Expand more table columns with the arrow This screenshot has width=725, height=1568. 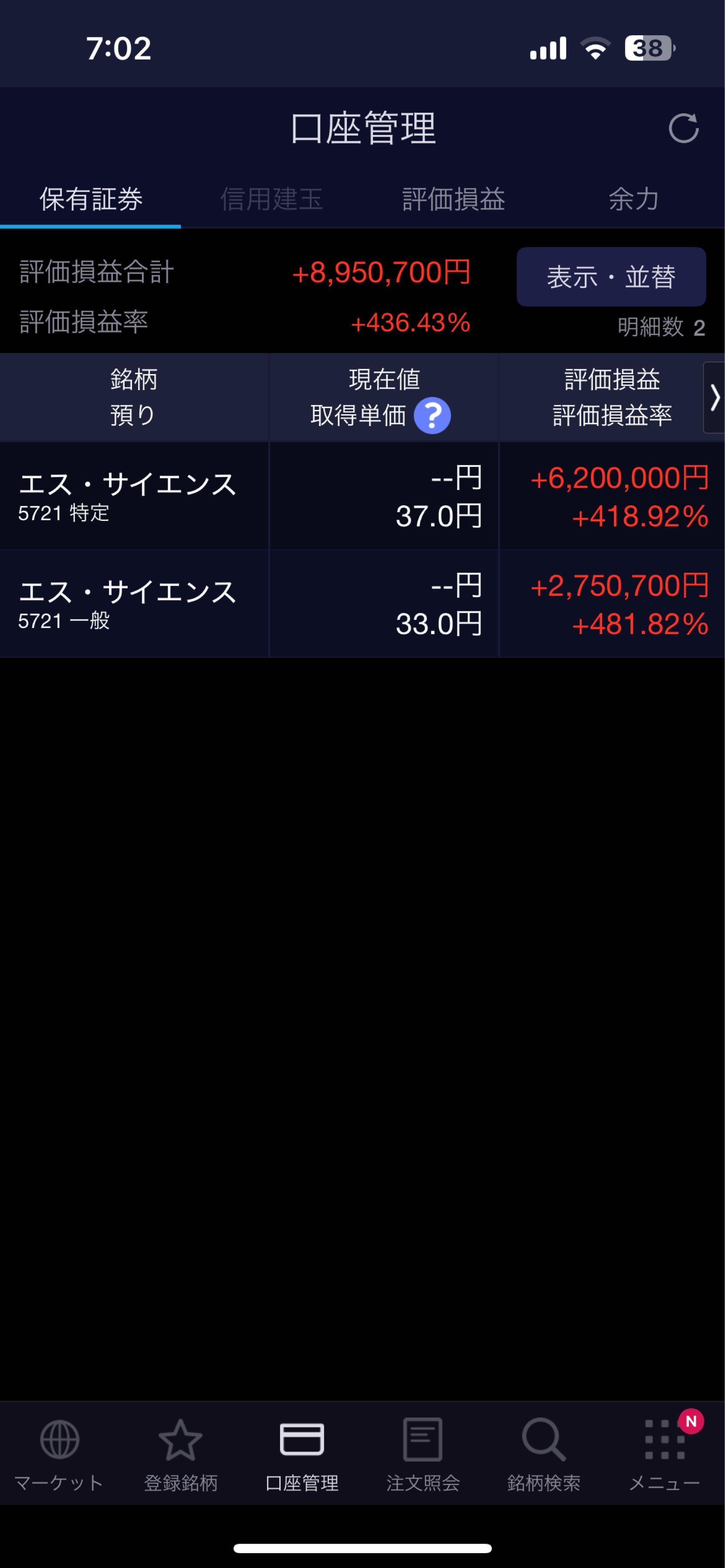[714, 398]
